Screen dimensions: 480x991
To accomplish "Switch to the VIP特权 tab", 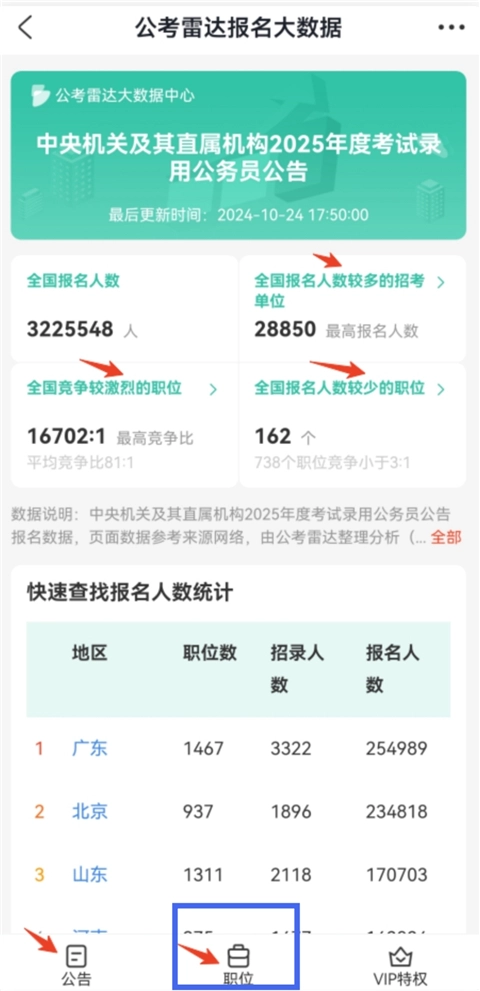I will 400,966.
